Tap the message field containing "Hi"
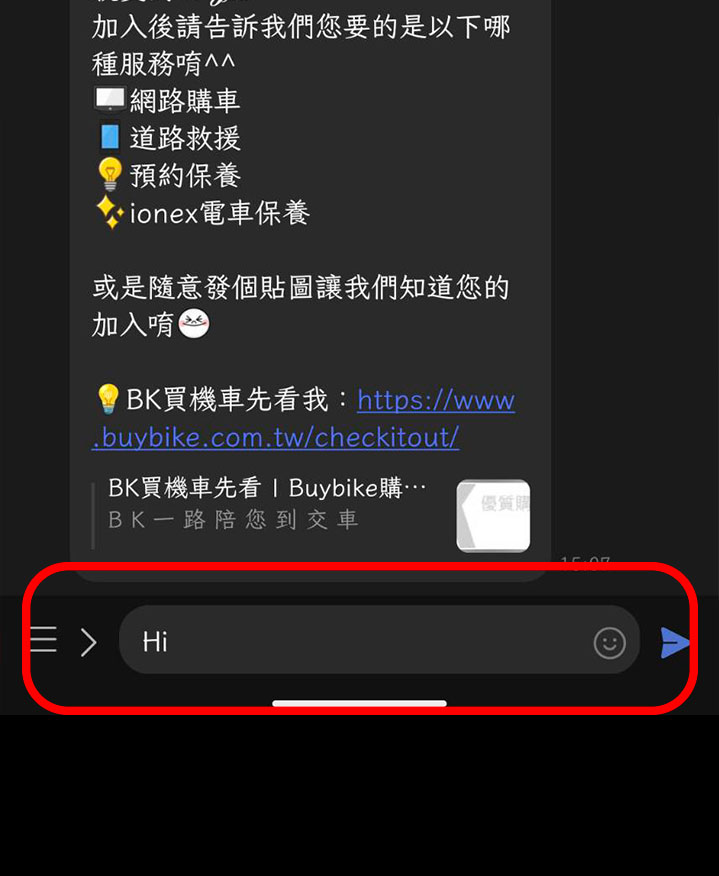Screen dimensions: 719x876 pos(360,641)
